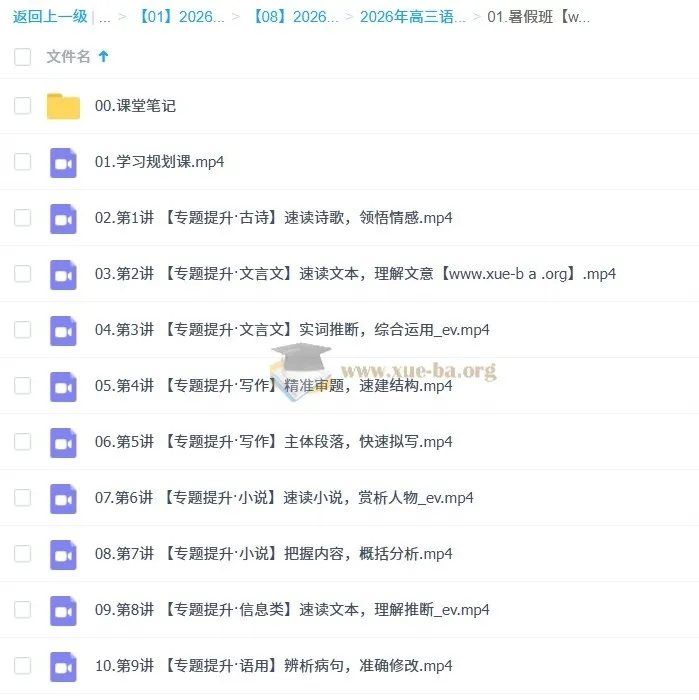Open the 00.课堂笔记 folder

pos(135,105)
